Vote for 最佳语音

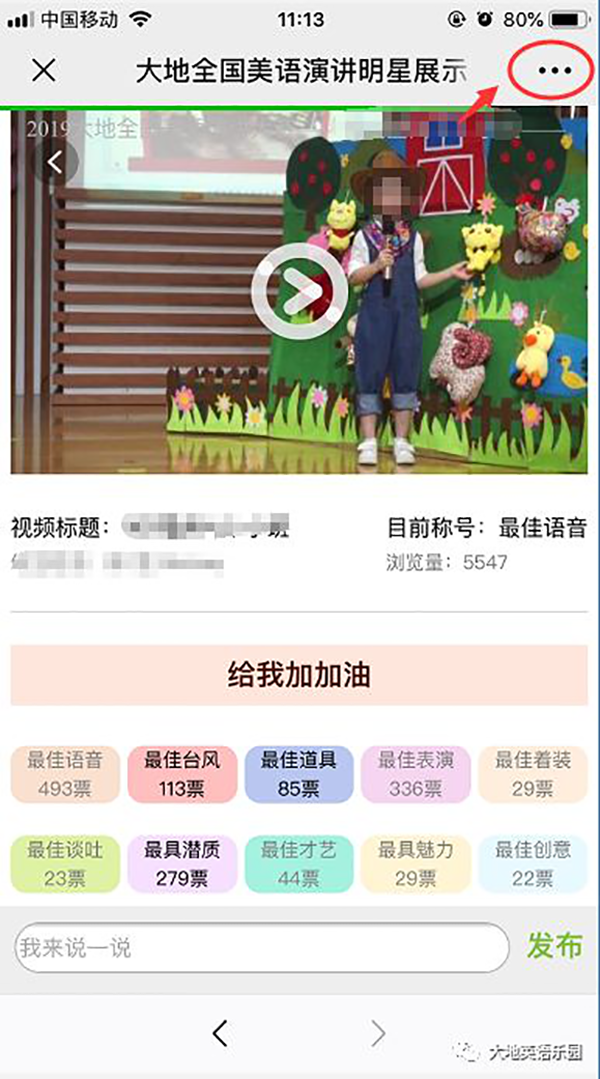(x=65, y=774)
